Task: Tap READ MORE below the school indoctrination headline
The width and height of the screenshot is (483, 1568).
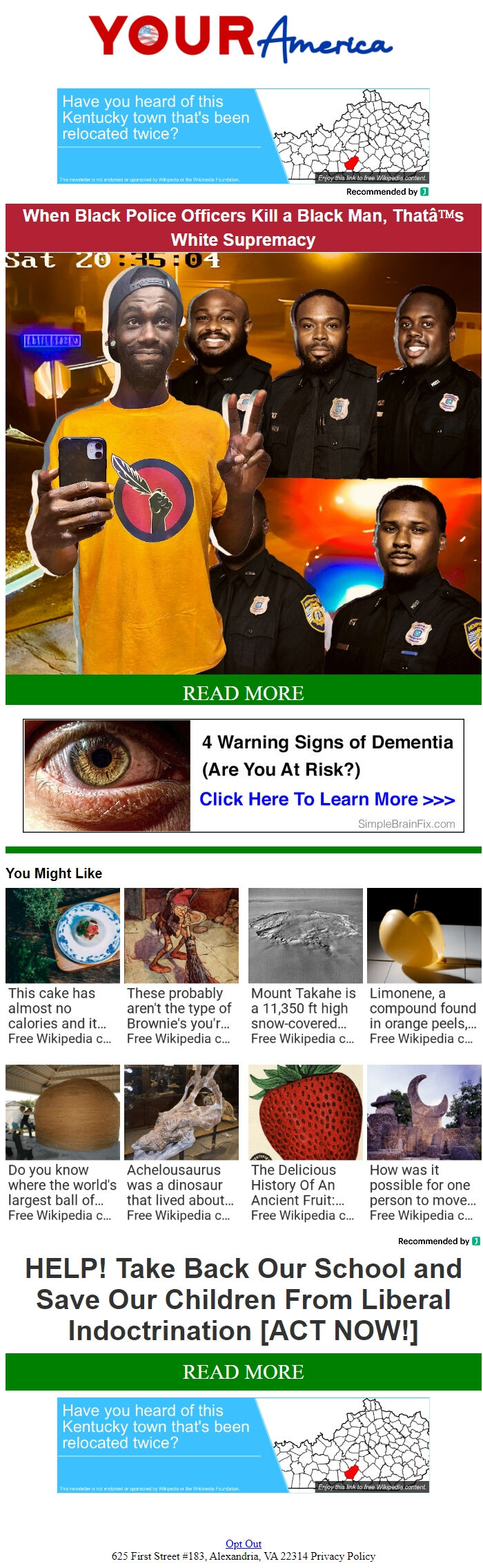Action: pos(243,1371)
